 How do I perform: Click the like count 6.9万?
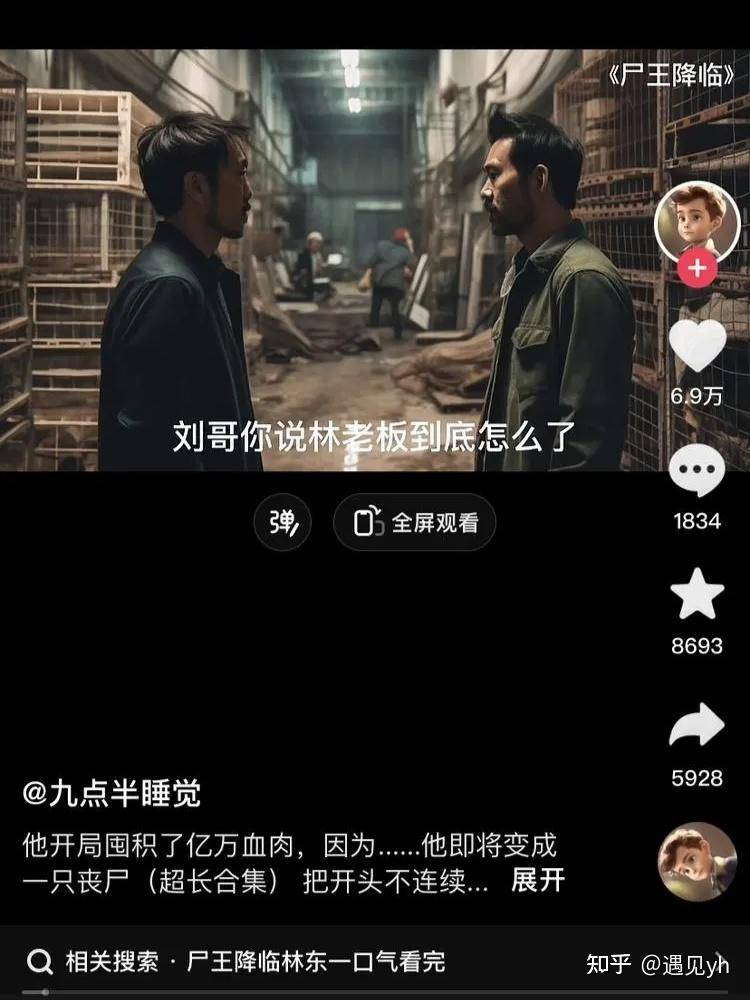click(698, 396)
